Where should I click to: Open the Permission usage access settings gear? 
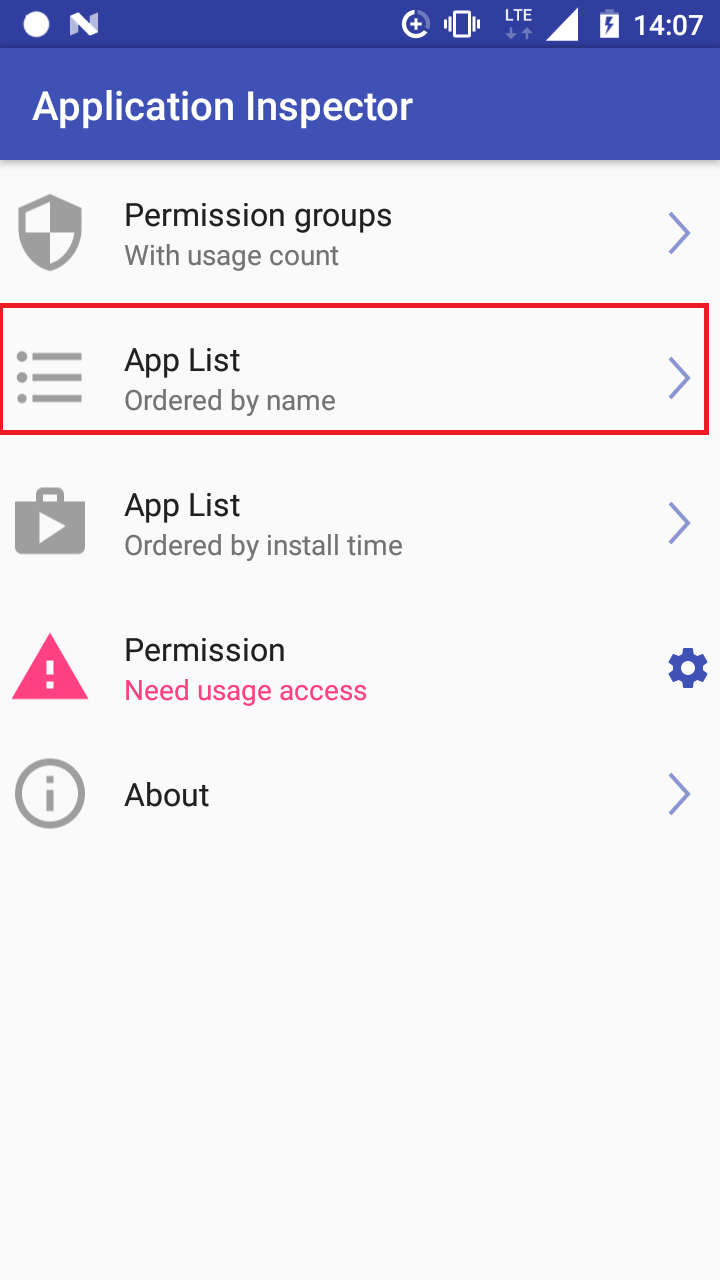pos(687,668)
